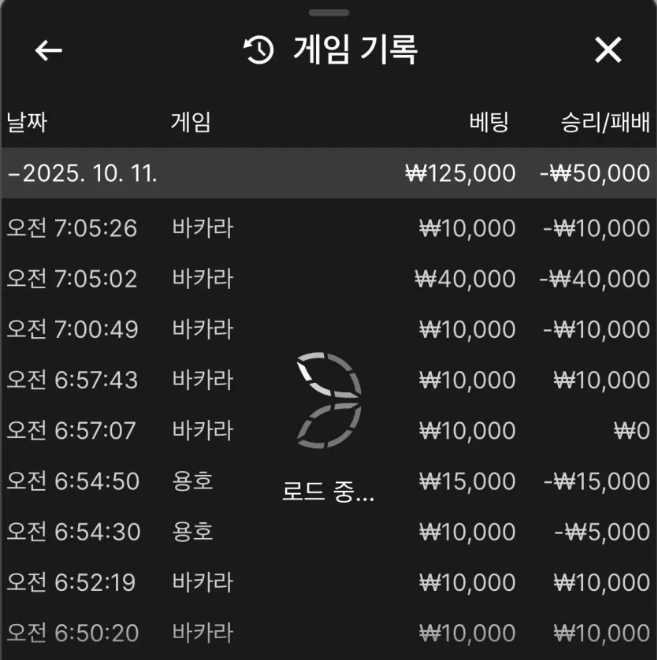
Task: View details of the 오전 7:05:02 바카라 bet
Action: 328,279
